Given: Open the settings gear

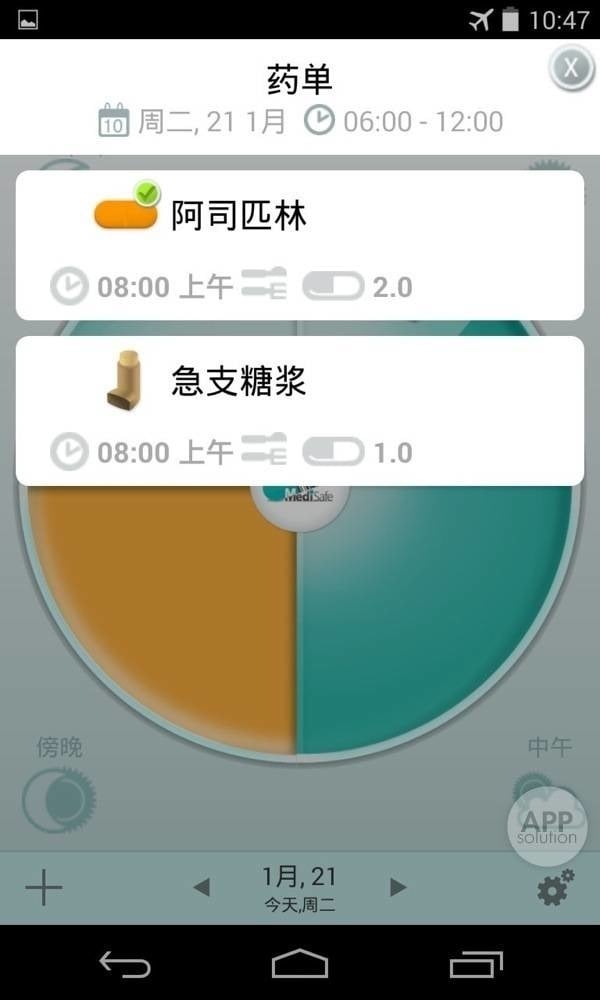Looking at the screenshot, I should click(555, 887).
